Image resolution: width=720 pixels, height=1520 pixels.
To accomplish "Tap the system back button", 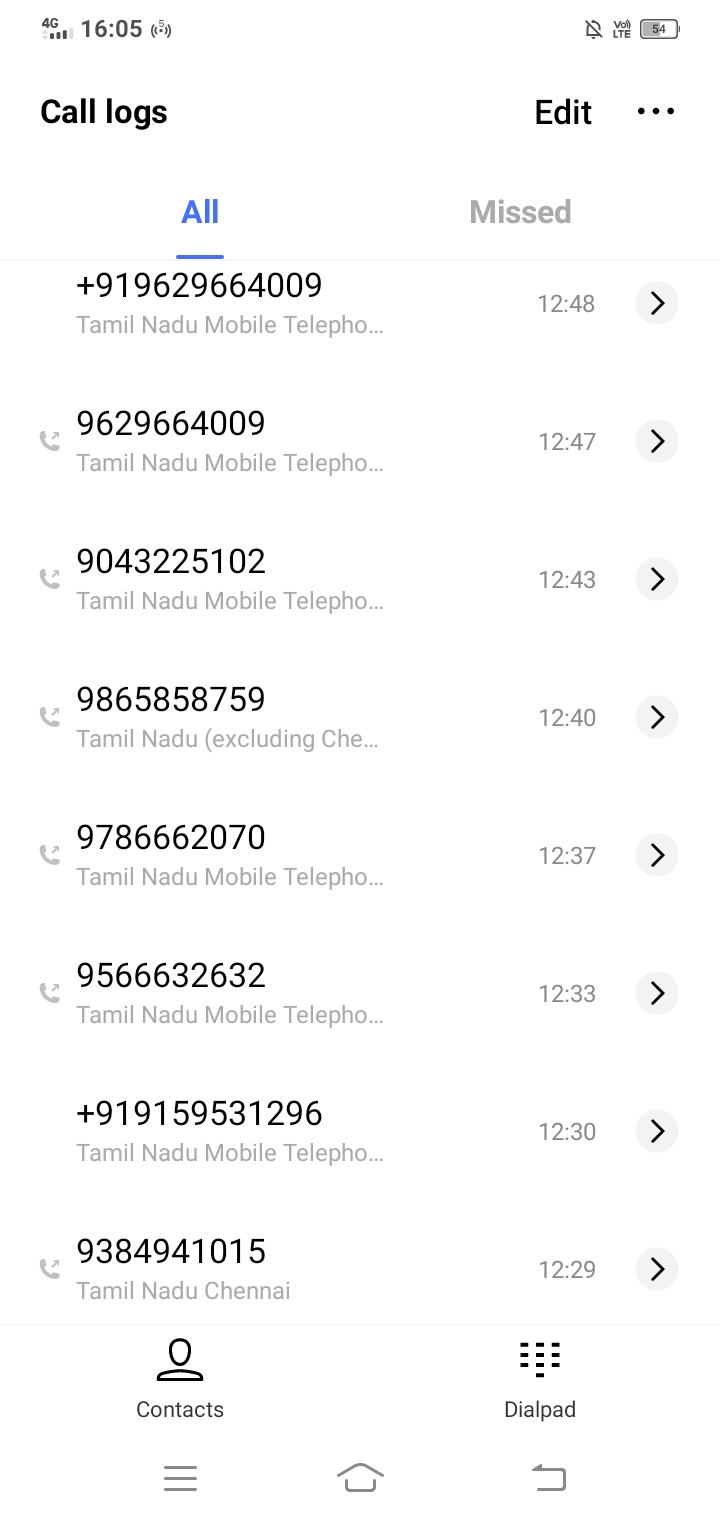I will tap(548, 1477).
